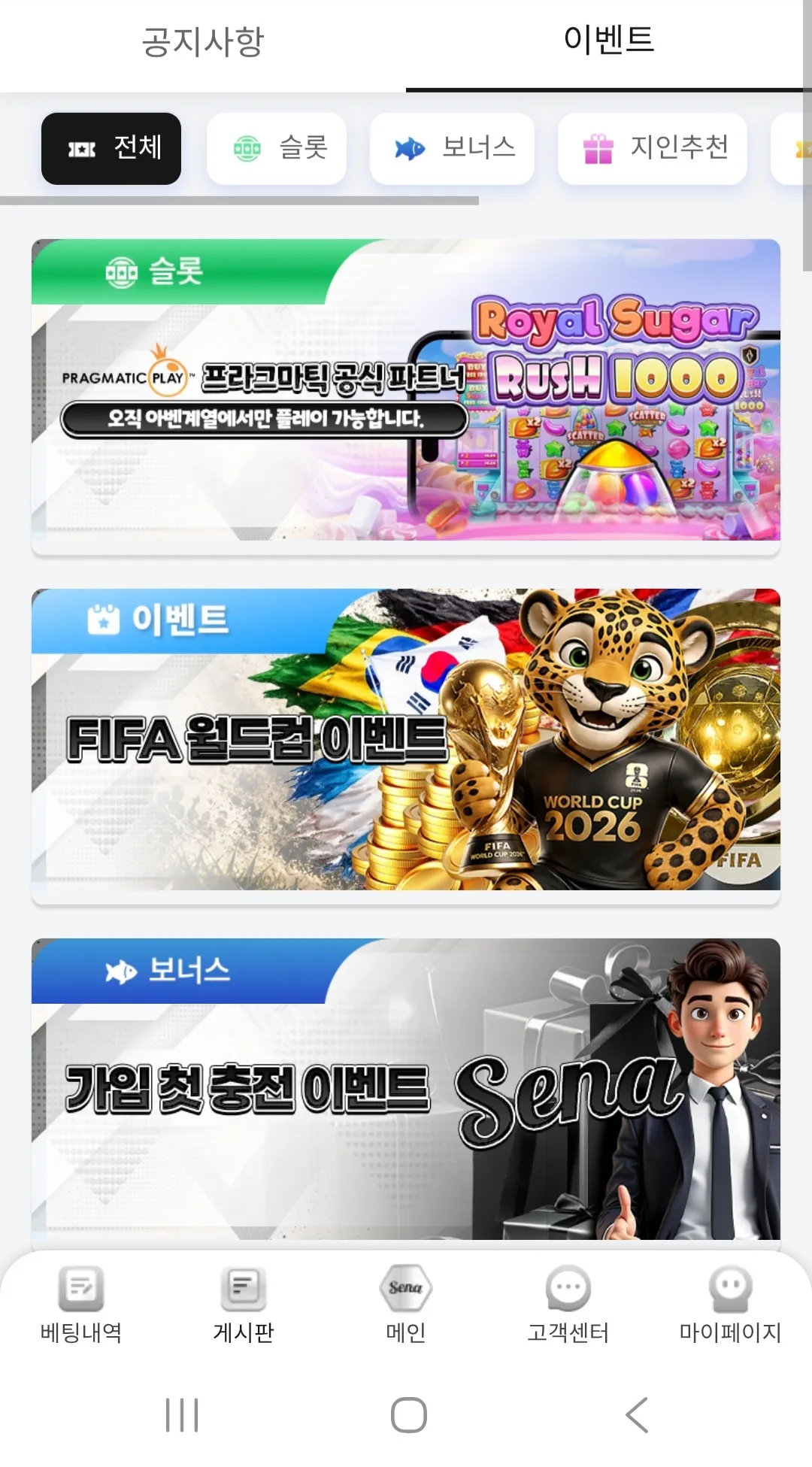The width and height of the screenshot is (812, 1467).
Task: Go to 베팅내역 in bottom navigation
Action: point(81,1305)
